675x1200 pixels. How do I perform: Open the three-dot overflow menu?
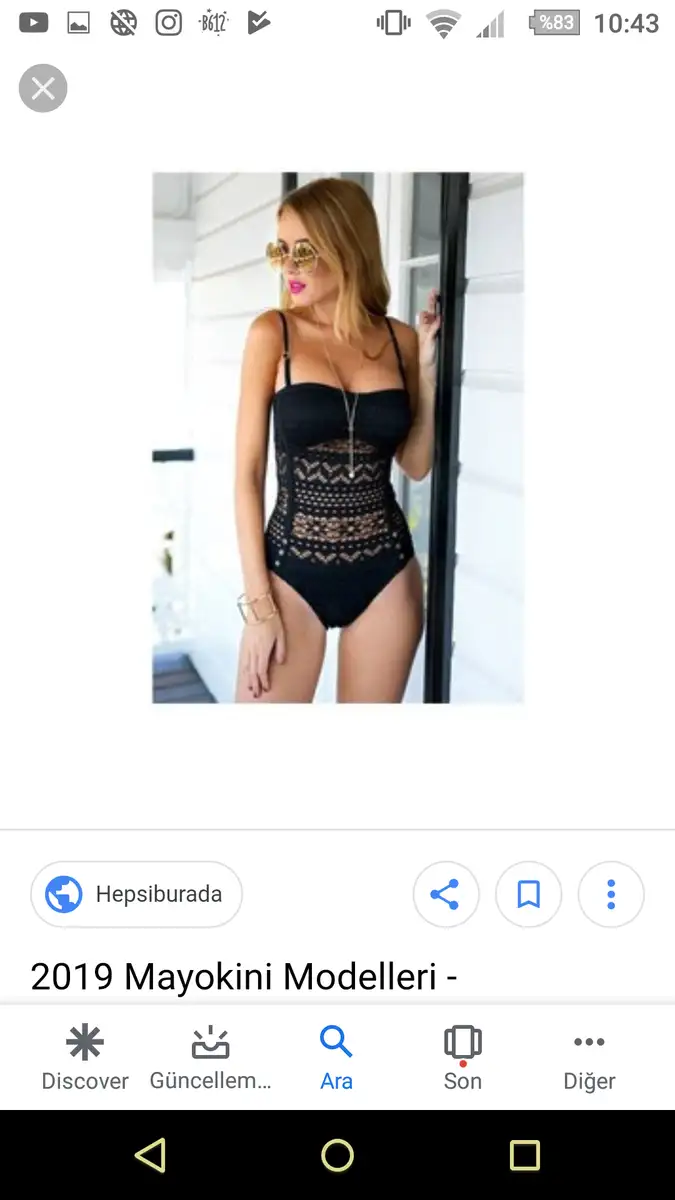pos(611,894)
